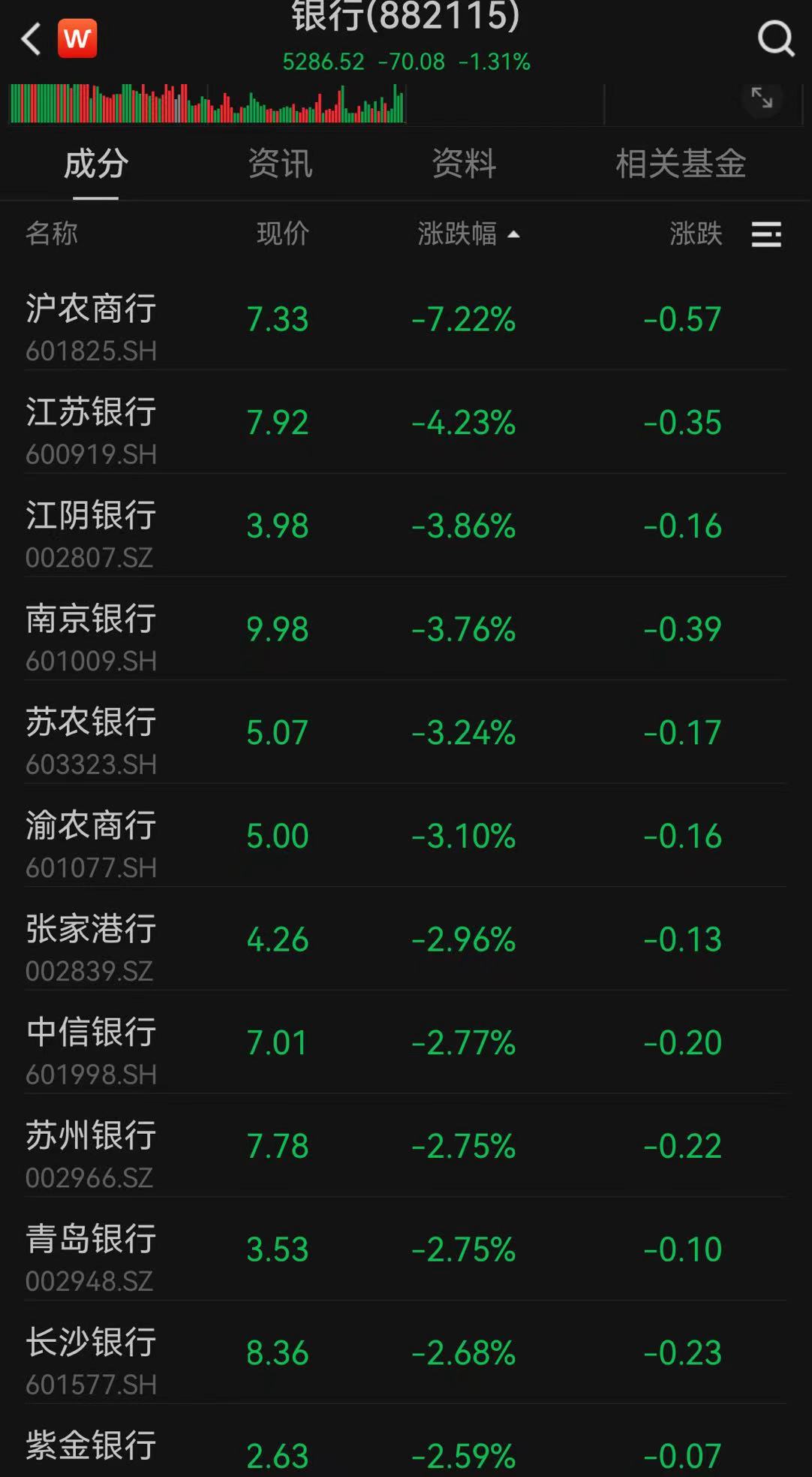Viewport: 812px width, 1477px height.
Task: Open stock 沪农商行 601825.SH
Action: pos(92,319)
